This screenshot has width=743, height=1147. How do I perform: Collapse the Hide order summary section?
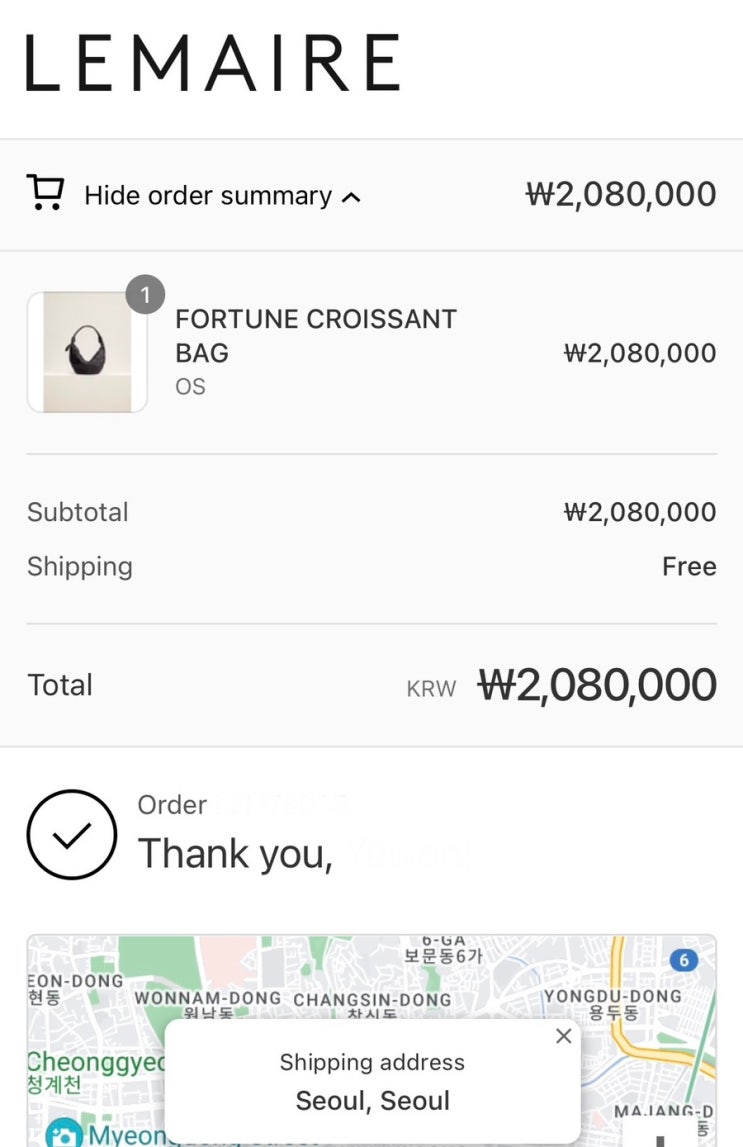tap(208, 195)
